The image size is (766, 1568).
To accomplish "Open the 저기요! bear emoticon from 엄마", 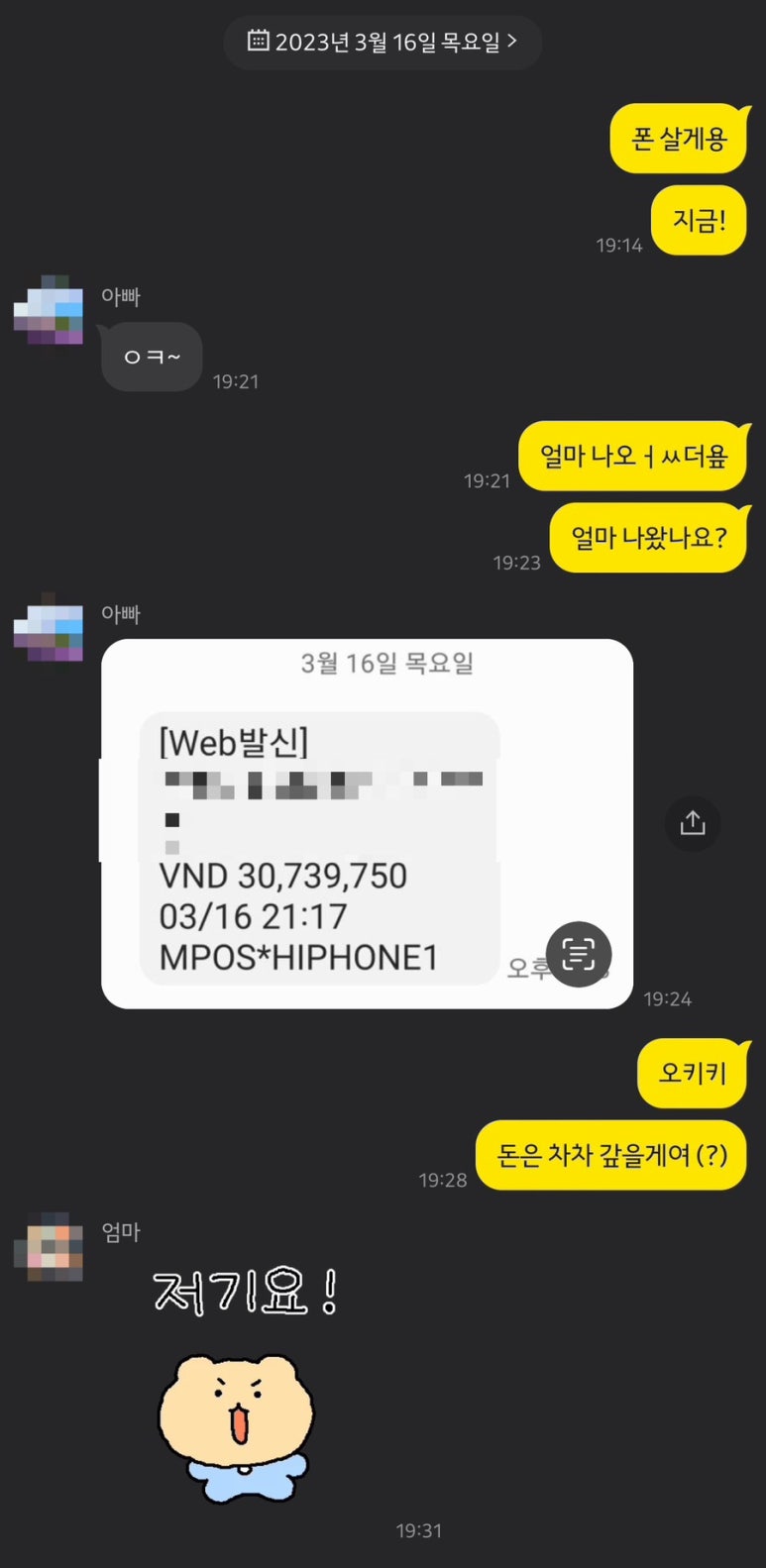I will coord(243,1385).
